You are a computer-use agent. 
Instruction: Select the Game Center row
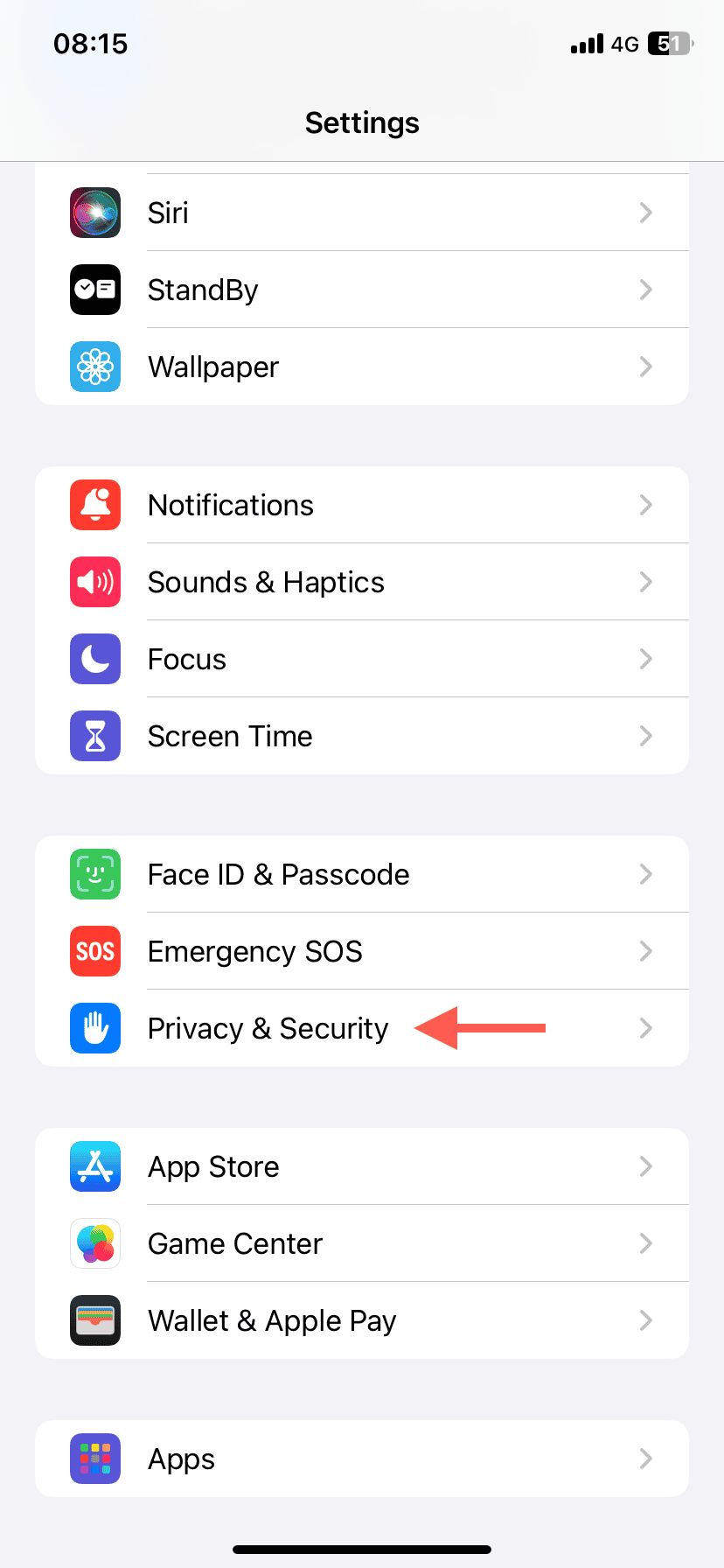(x=362, y=1243)
